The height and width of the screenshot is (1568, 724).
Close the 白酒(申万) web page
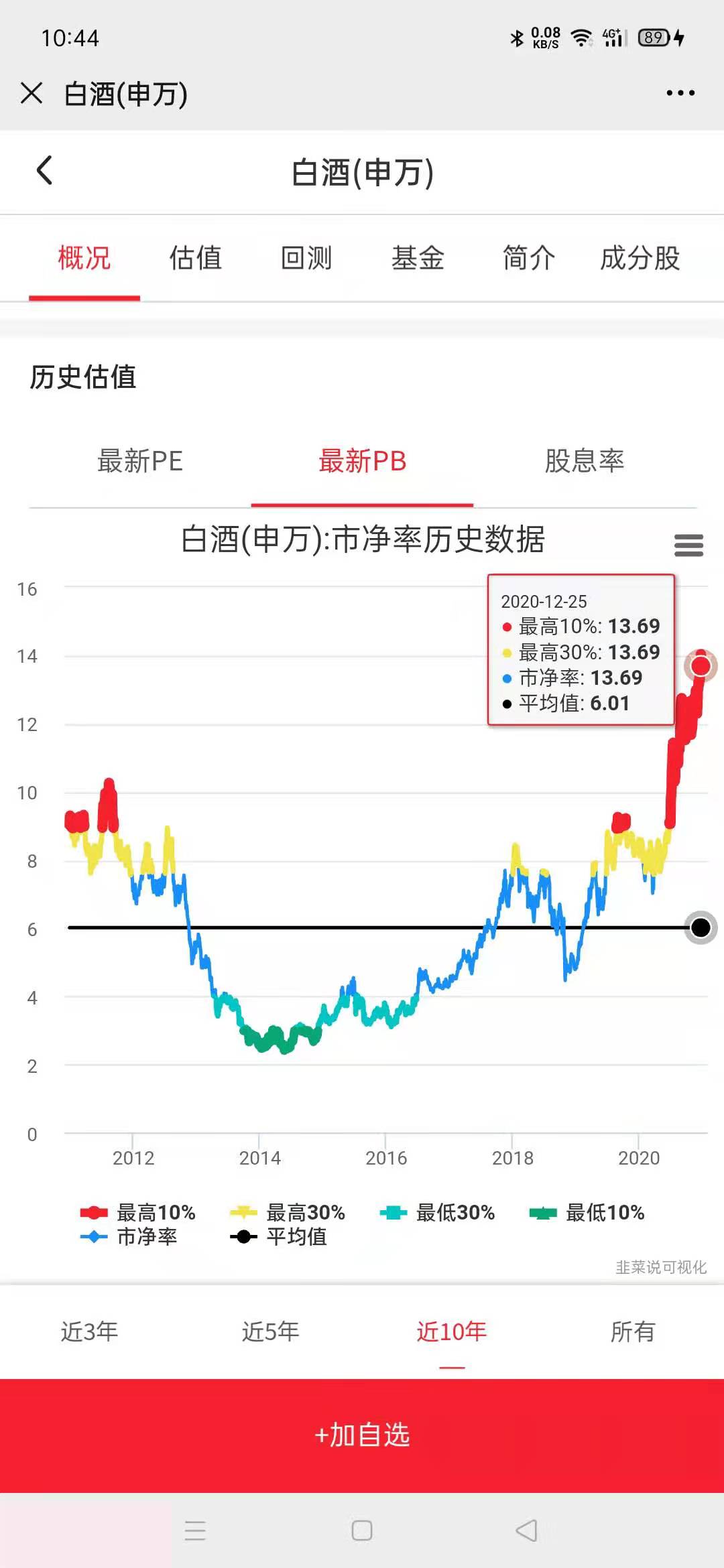32,93
